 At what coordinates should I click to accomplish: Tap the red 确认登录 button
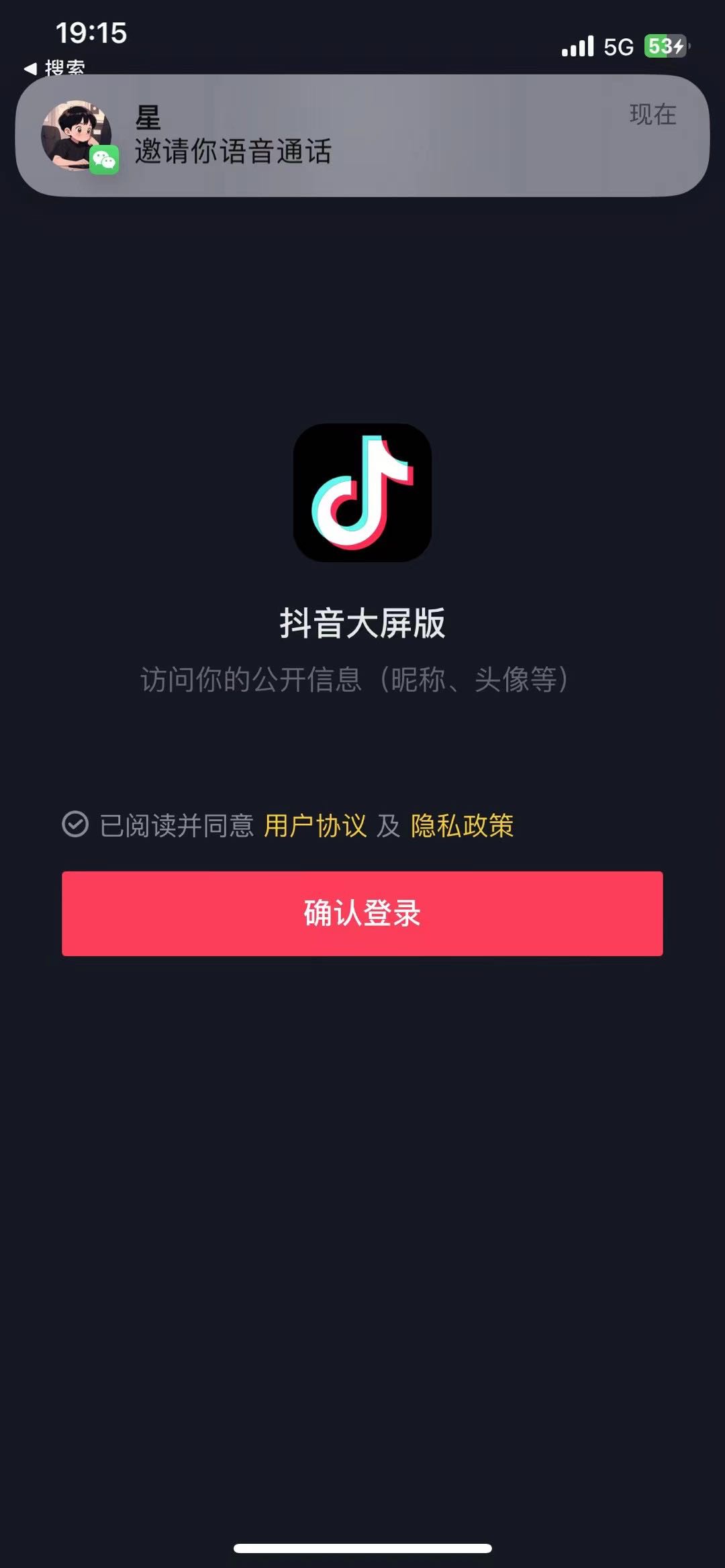[x=362, y=913]
